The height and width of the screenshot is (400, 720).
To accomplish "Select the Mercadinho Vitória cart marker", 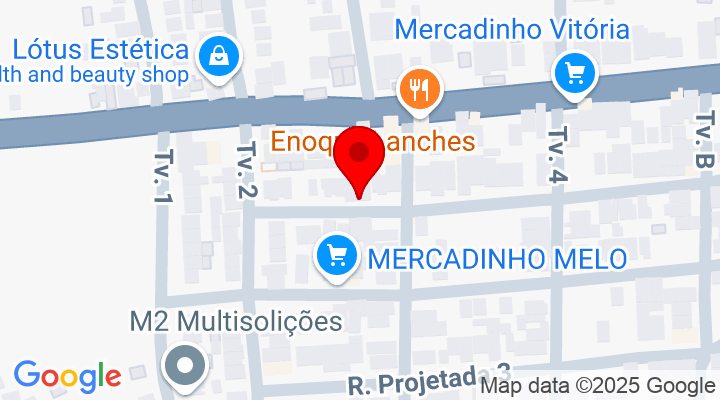I will pyautogui.click(x=575, y=73).
